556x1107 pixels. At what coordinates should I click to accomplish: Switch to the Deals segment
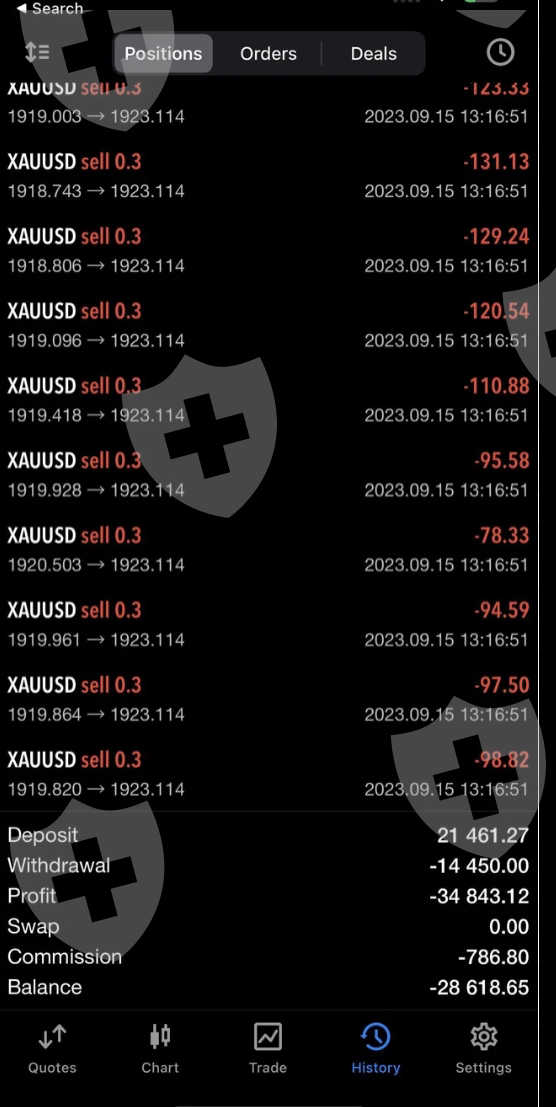tap(373, 54)
